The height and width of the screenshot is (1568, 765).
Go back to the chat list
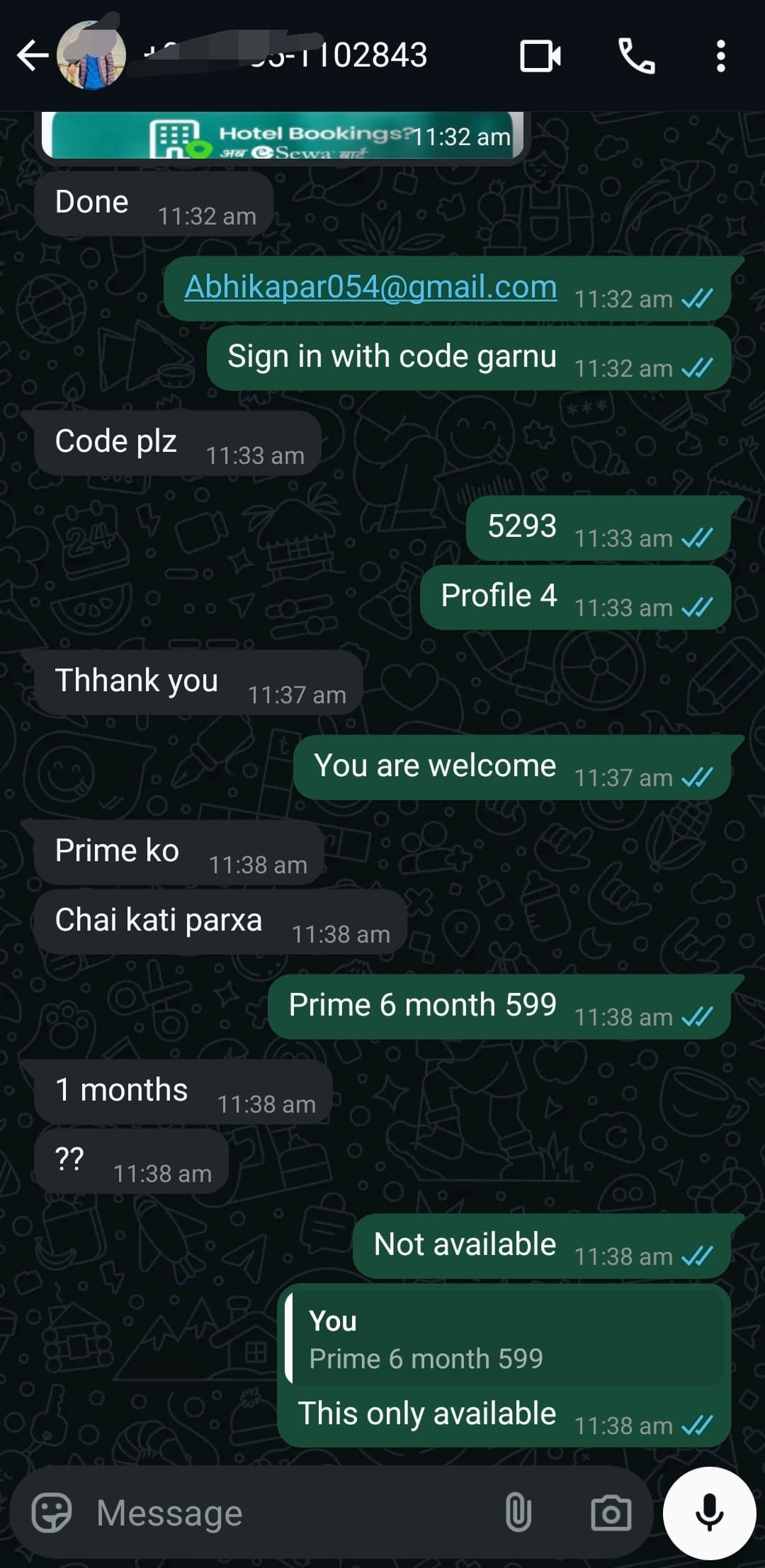coord(32,56)
